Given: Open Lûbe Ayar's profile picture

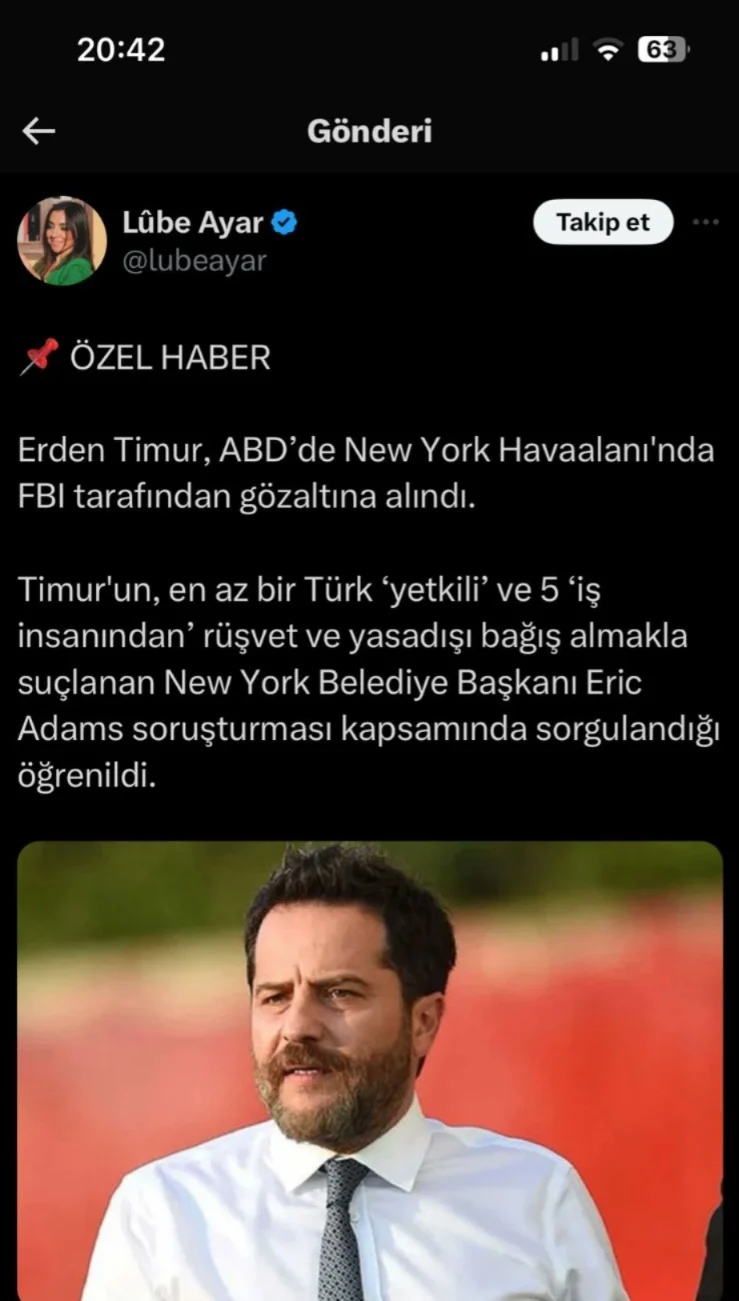Looking at the screenshot, I should point(61,241).
